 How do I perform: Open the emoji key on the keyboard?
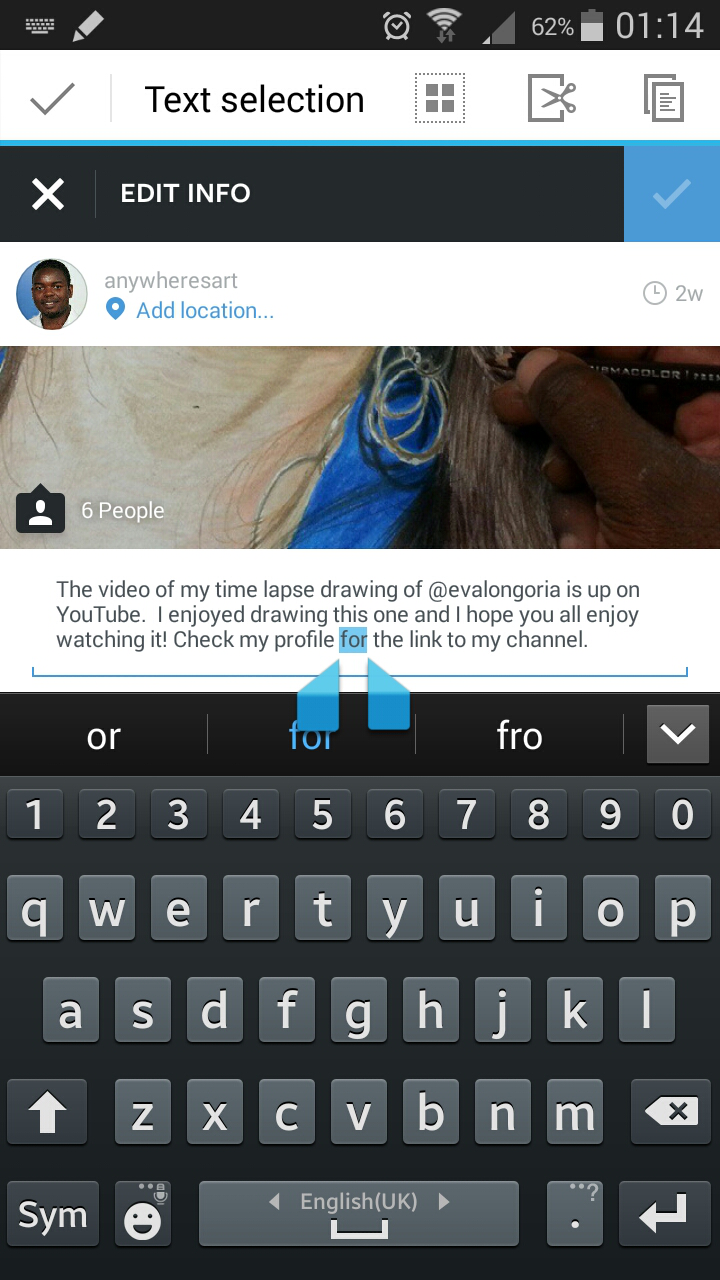pos(143,1215)
